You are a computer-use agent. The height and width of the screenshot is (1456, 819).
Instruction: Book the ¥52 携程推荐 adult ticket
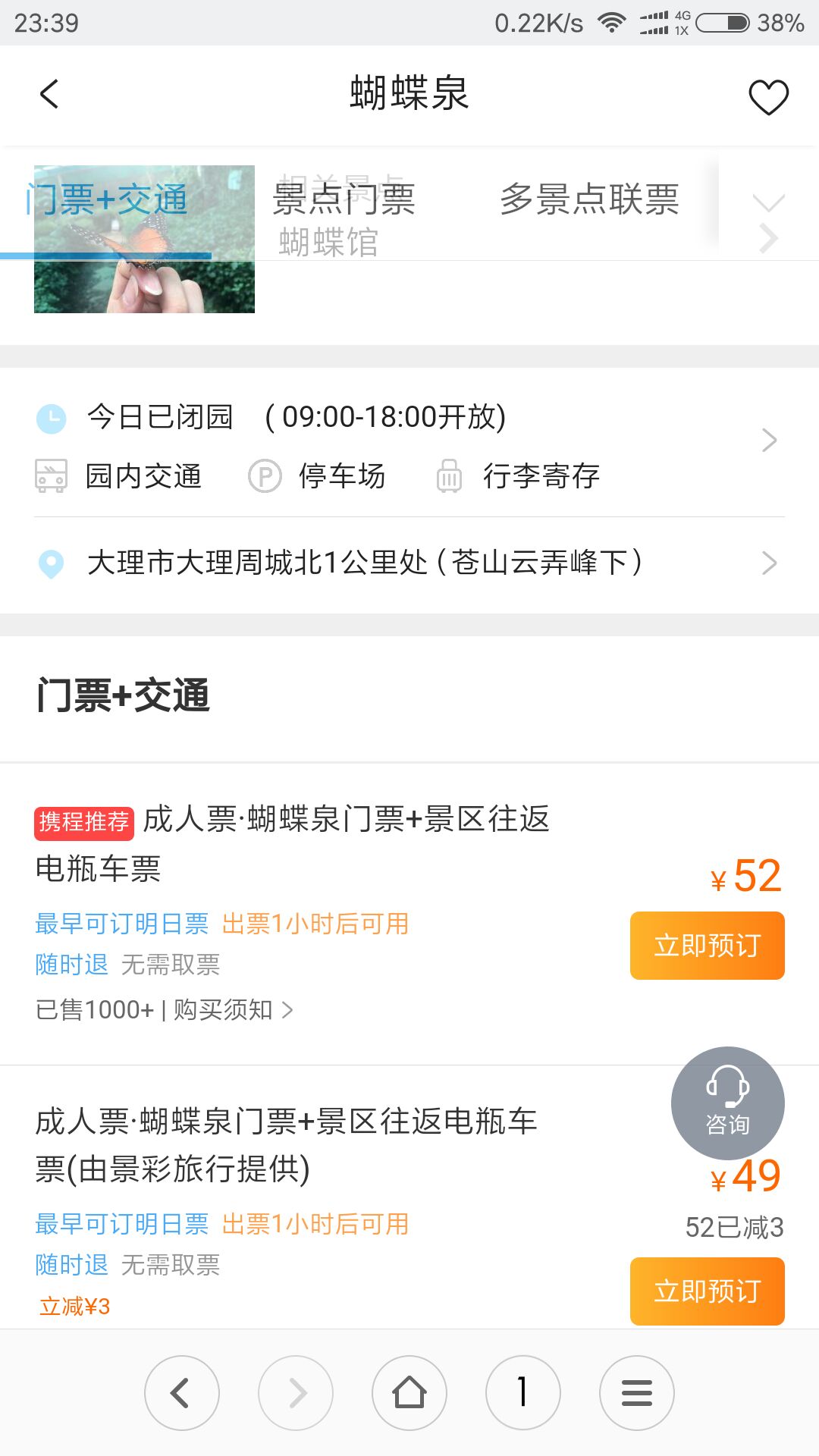707,946
